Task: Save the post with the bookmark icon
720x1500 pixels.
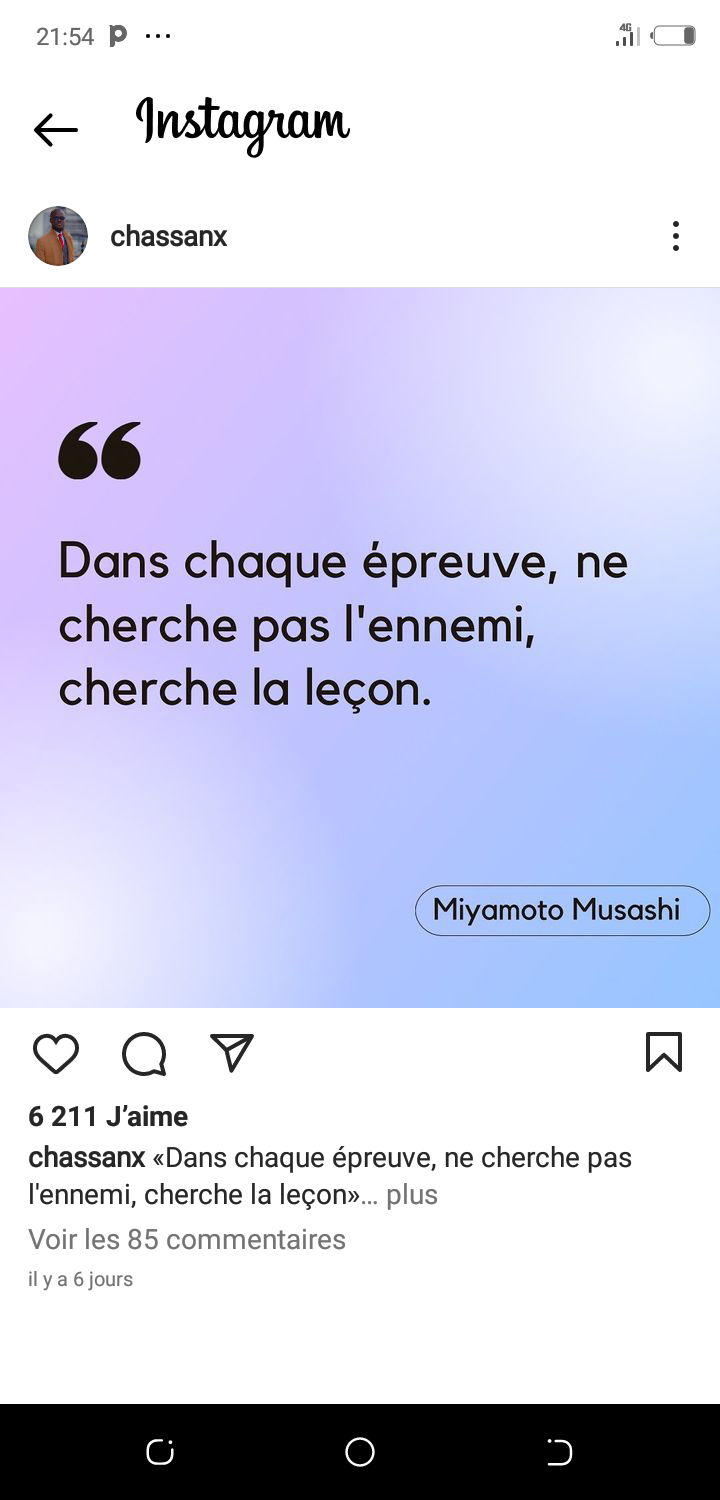Action: click(x=664, y=1052)
